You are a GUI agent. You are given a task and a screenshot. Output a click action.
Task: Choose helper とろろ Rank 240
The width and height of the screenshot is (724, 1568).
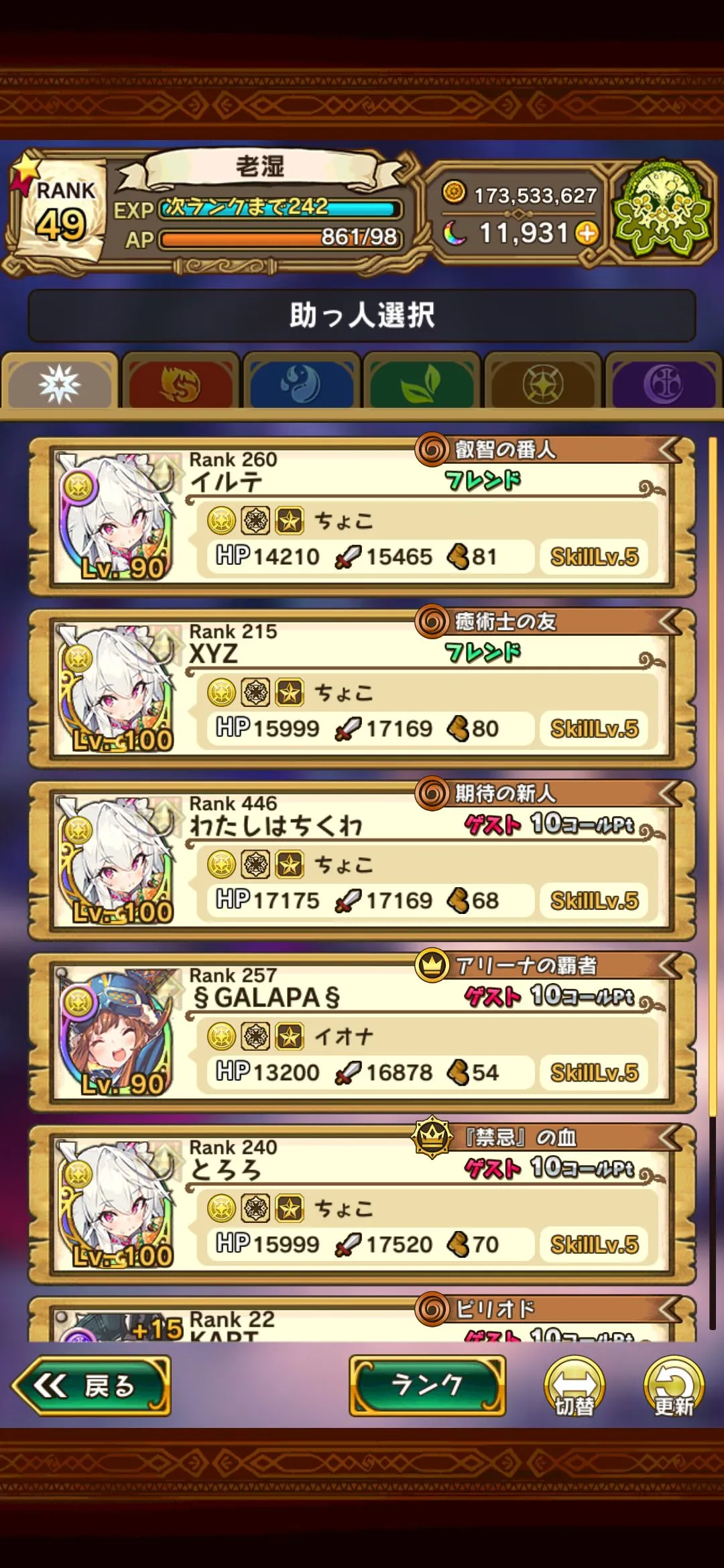[362, 1205]
